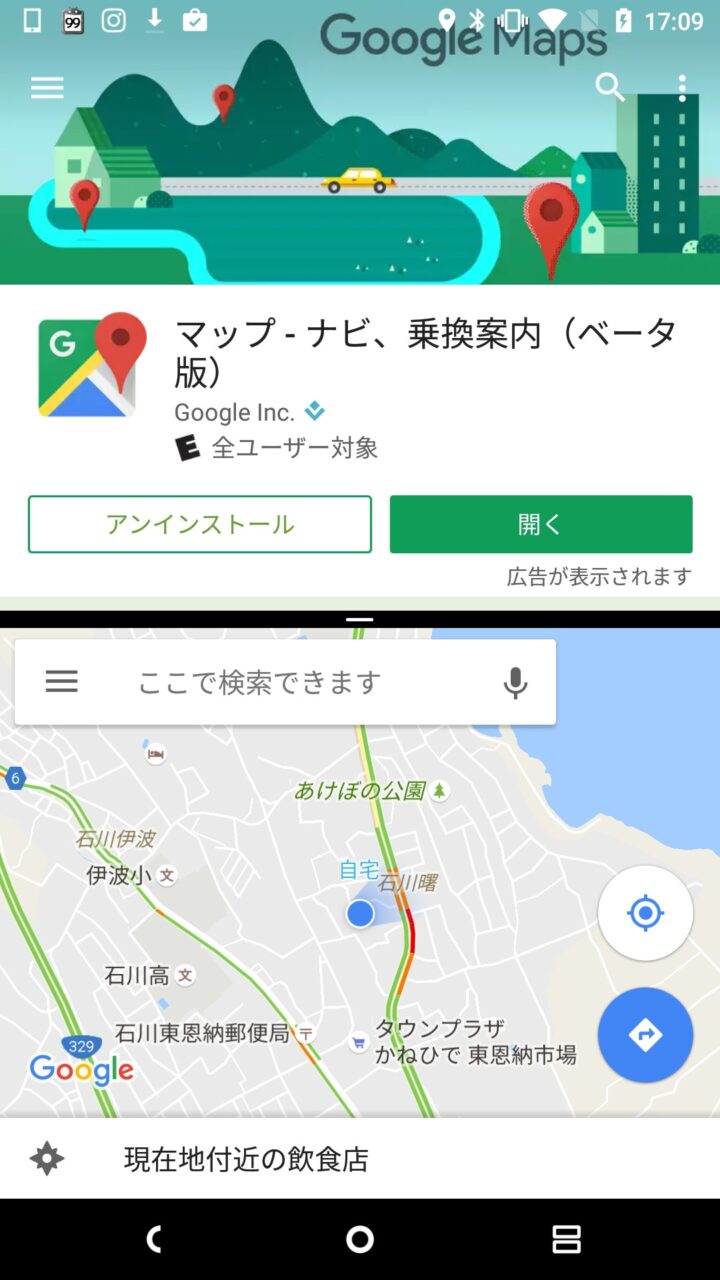Screen dimensions: 720x1280
Task: Start voice search with the microphone
Action: [x=515, y=682]
